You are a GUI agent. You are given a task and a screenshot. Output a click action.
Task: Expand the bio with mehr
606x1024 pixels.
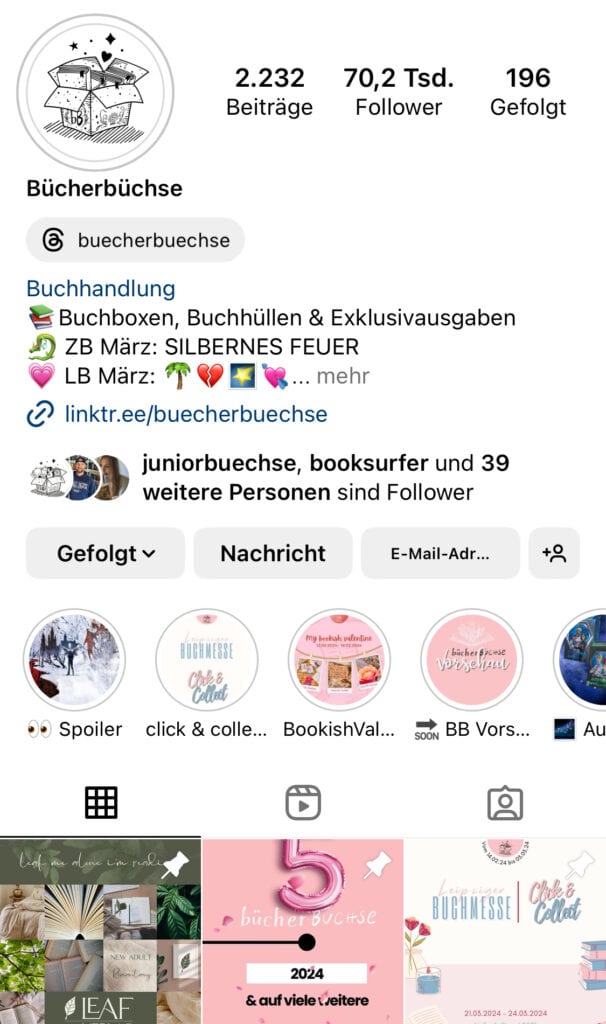(x=345, y=376)
